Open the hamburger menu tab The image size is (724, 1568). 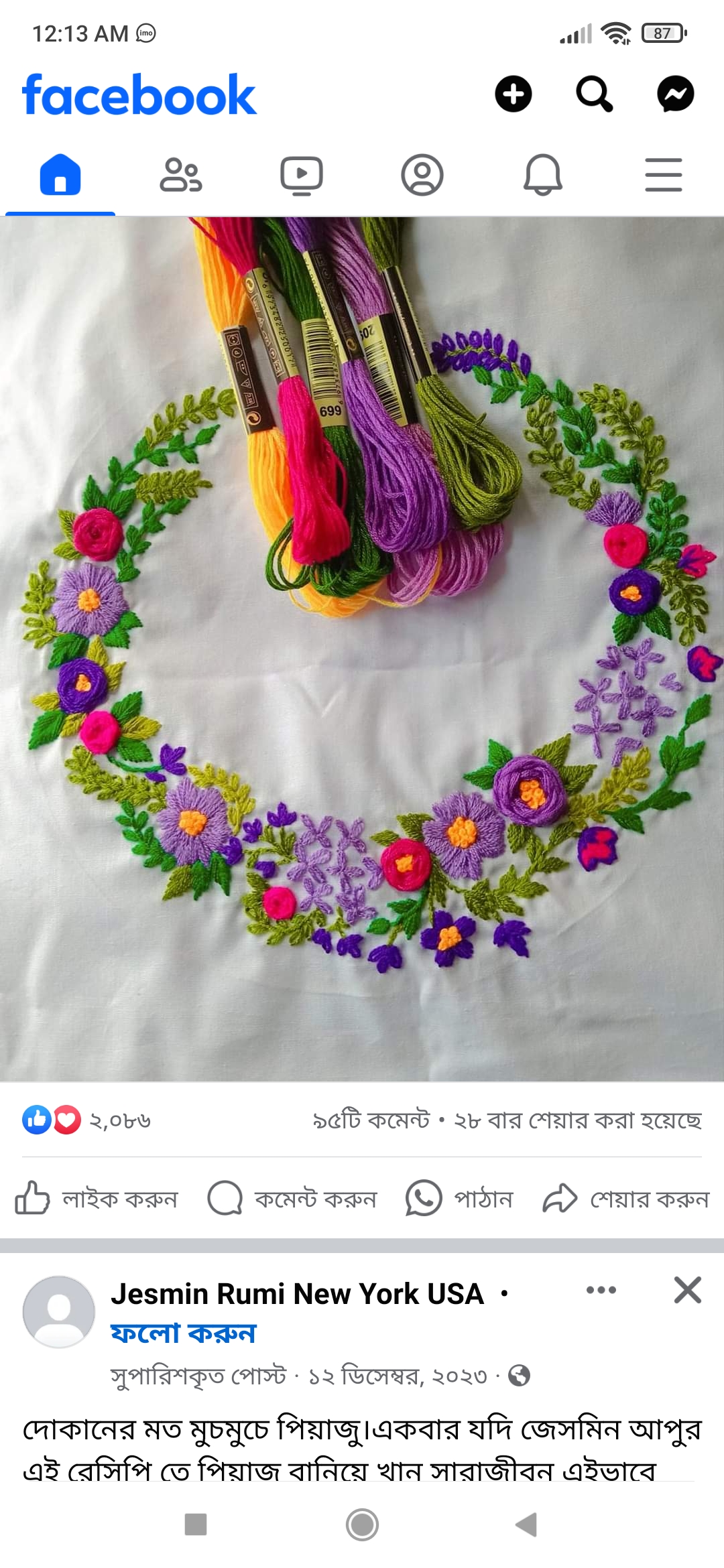coord(664,175)
